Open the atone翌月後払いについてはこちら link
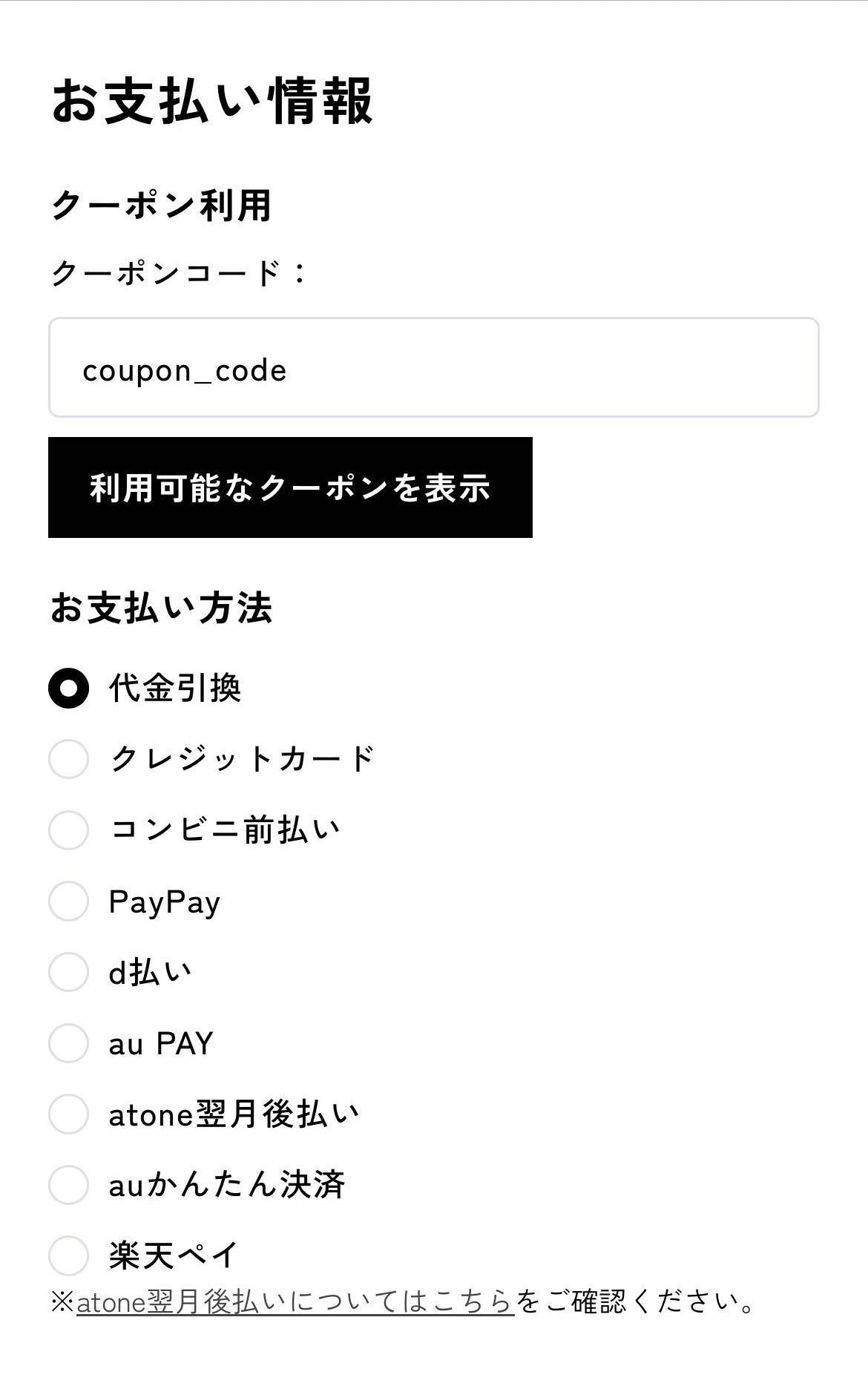This screenshot has width=868, height=1389. (x=295, y=1302)
